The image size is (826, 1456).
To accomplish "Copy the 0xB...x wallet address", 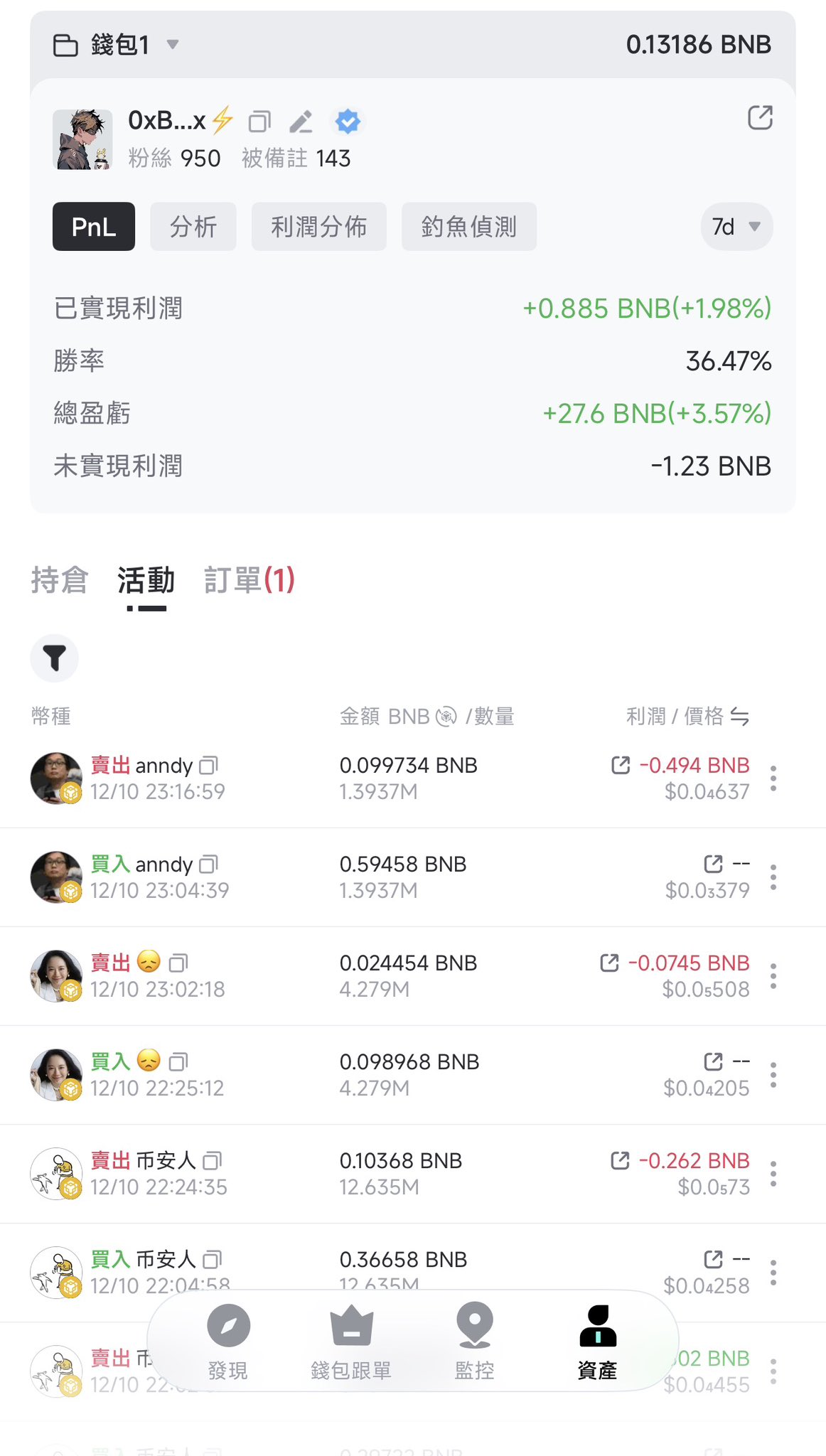I will tap(259, 122).
